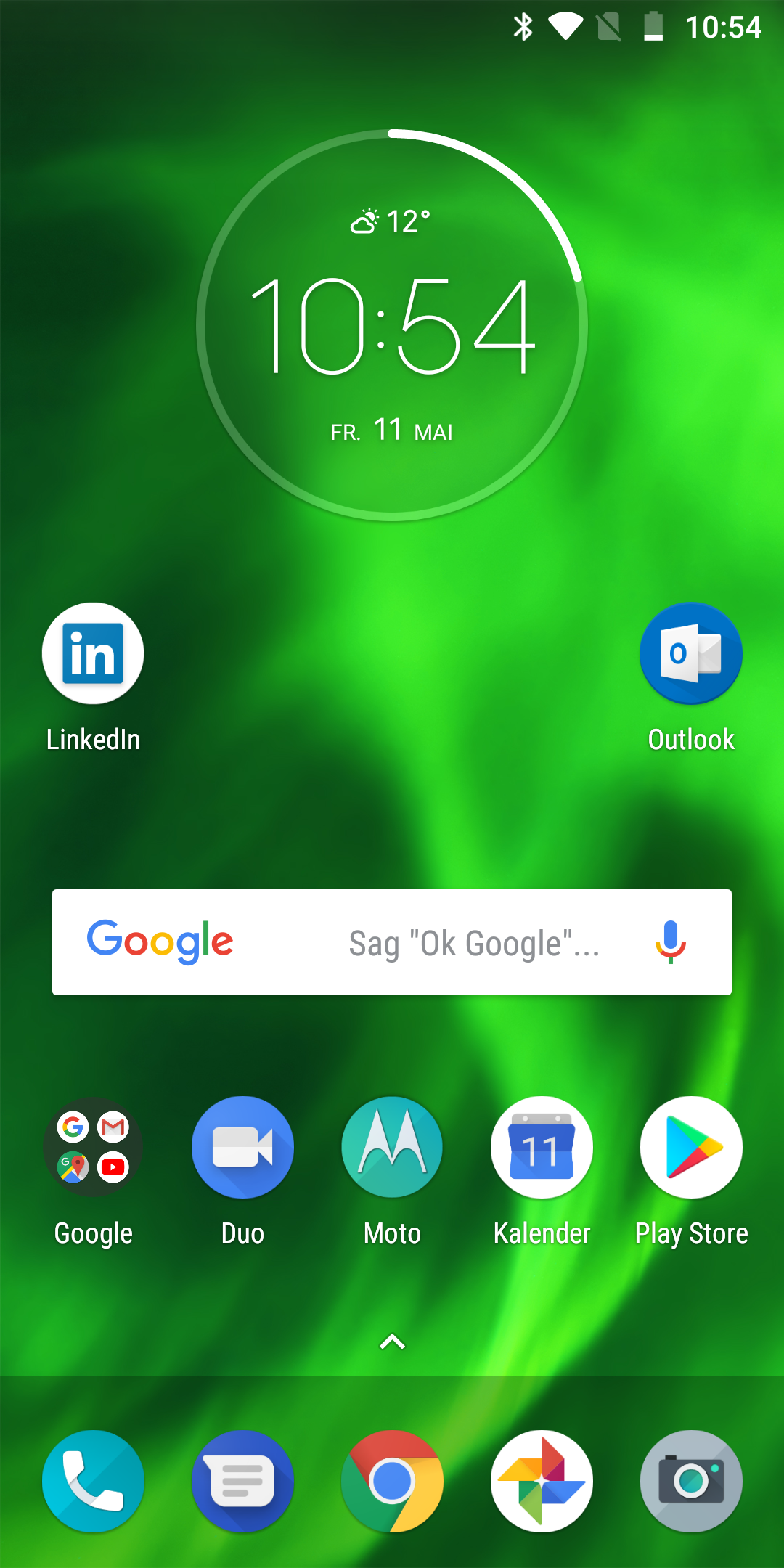Tap the clock and weather widget
784x1568 pixels.
tap(392, 325)
